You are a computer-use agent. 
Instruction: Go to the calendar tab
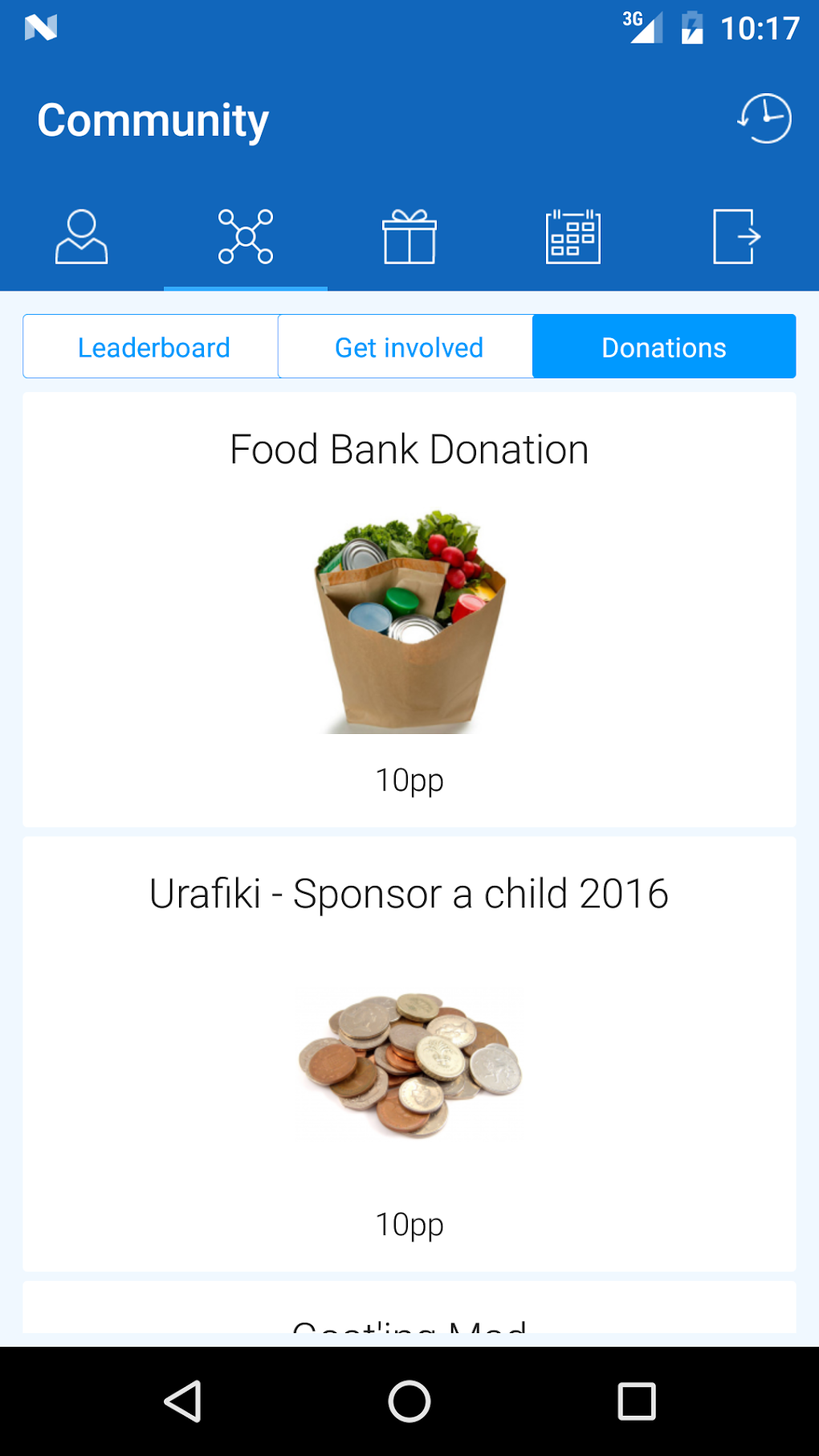click(572, 237)
